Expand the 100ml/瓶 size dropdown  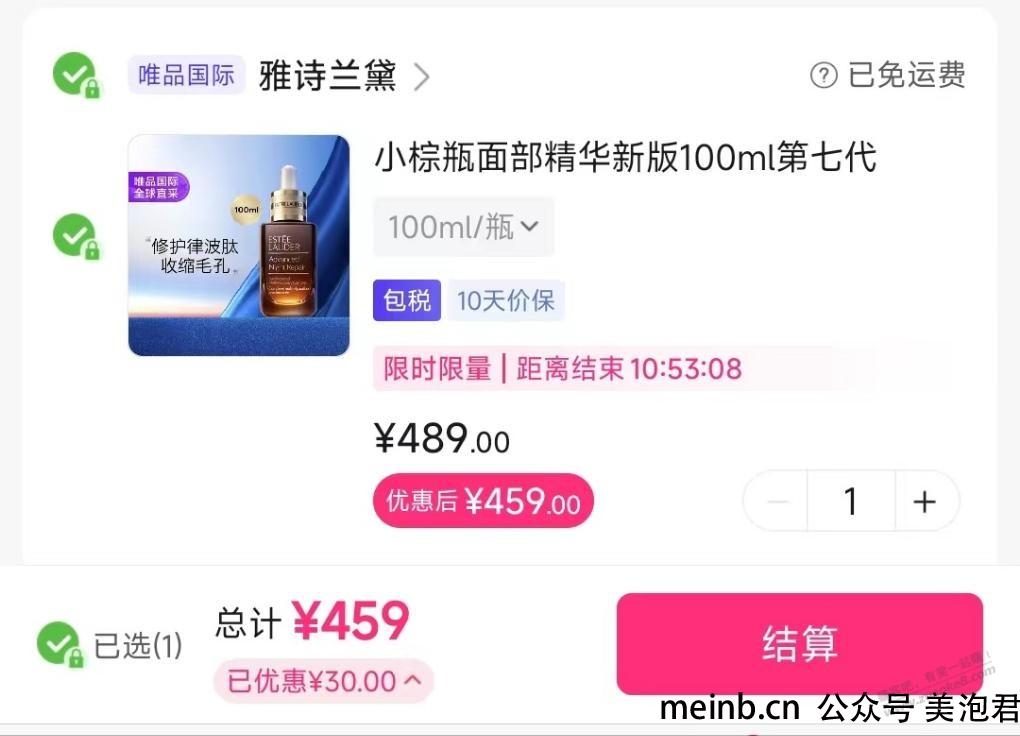pos(463,227)
